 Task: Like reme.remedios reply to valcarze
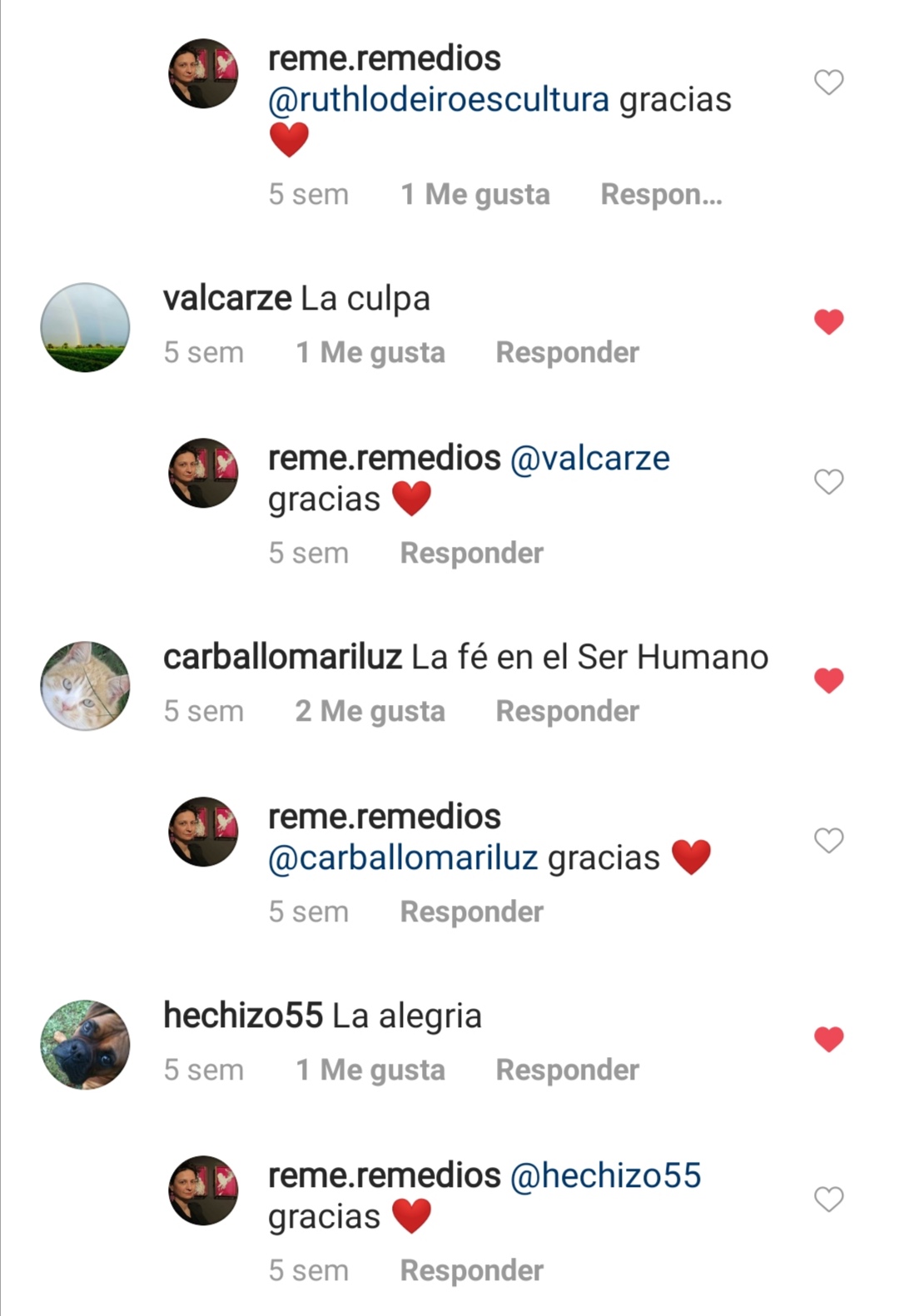click(828, 481)
